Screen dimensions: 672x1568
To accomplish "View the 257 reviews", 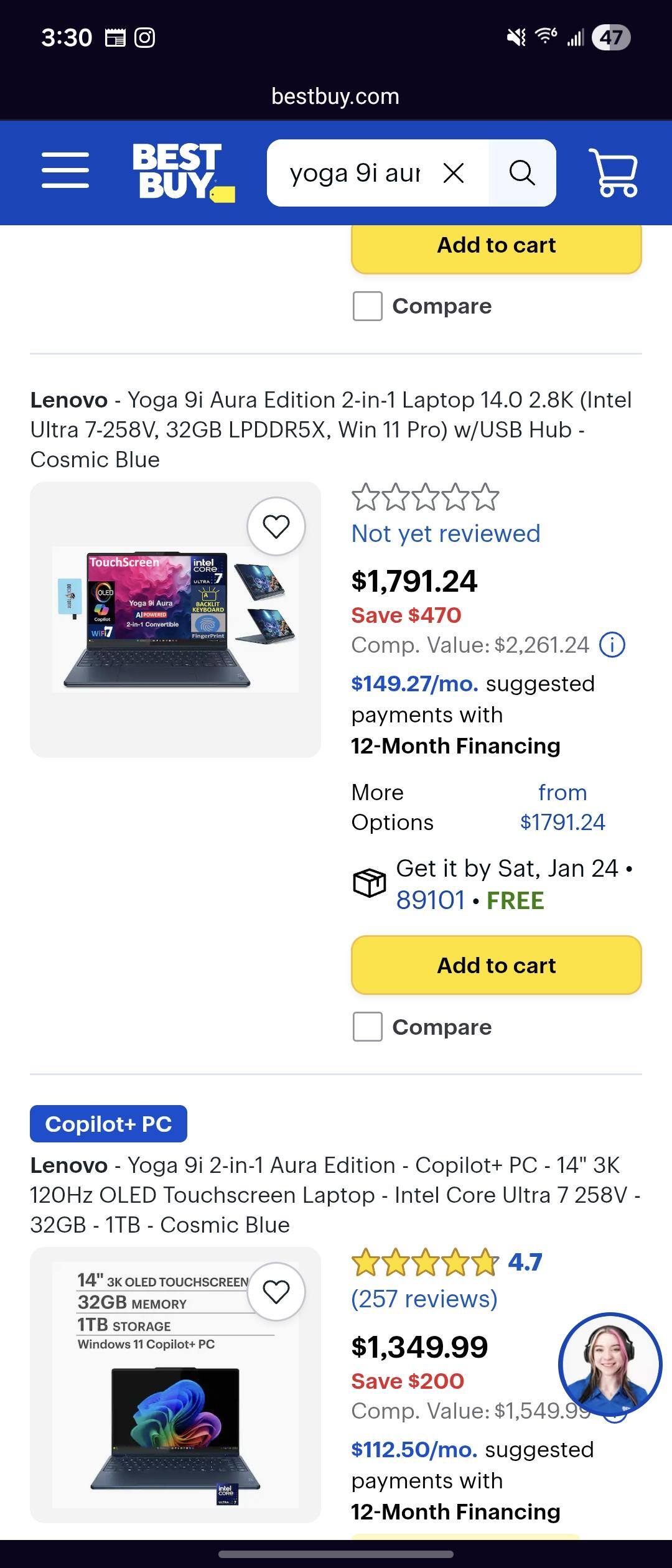I will point(424,1299).
